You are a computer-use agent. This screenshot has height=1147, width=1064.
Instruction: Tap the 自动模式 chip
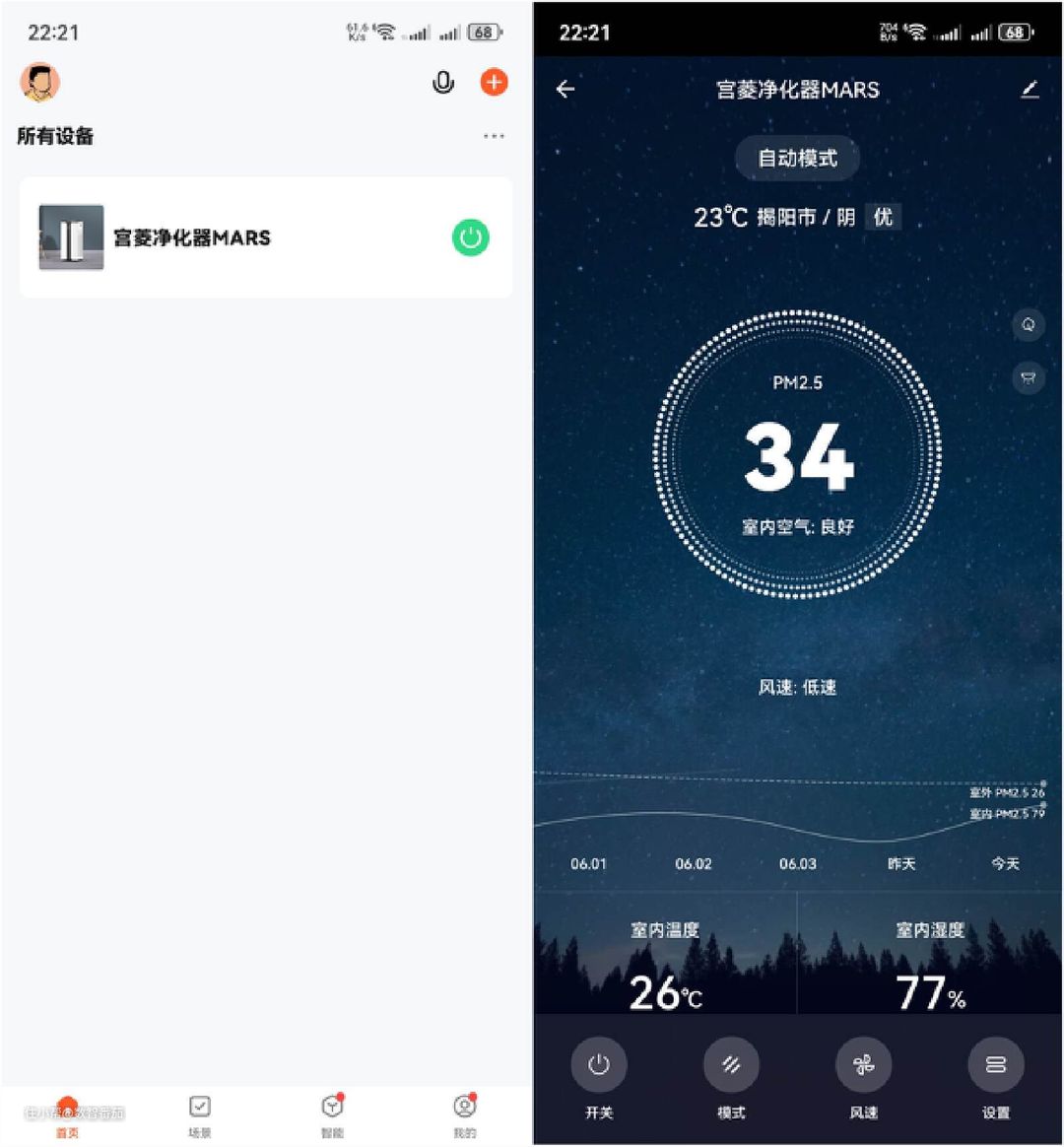[797, 158]
